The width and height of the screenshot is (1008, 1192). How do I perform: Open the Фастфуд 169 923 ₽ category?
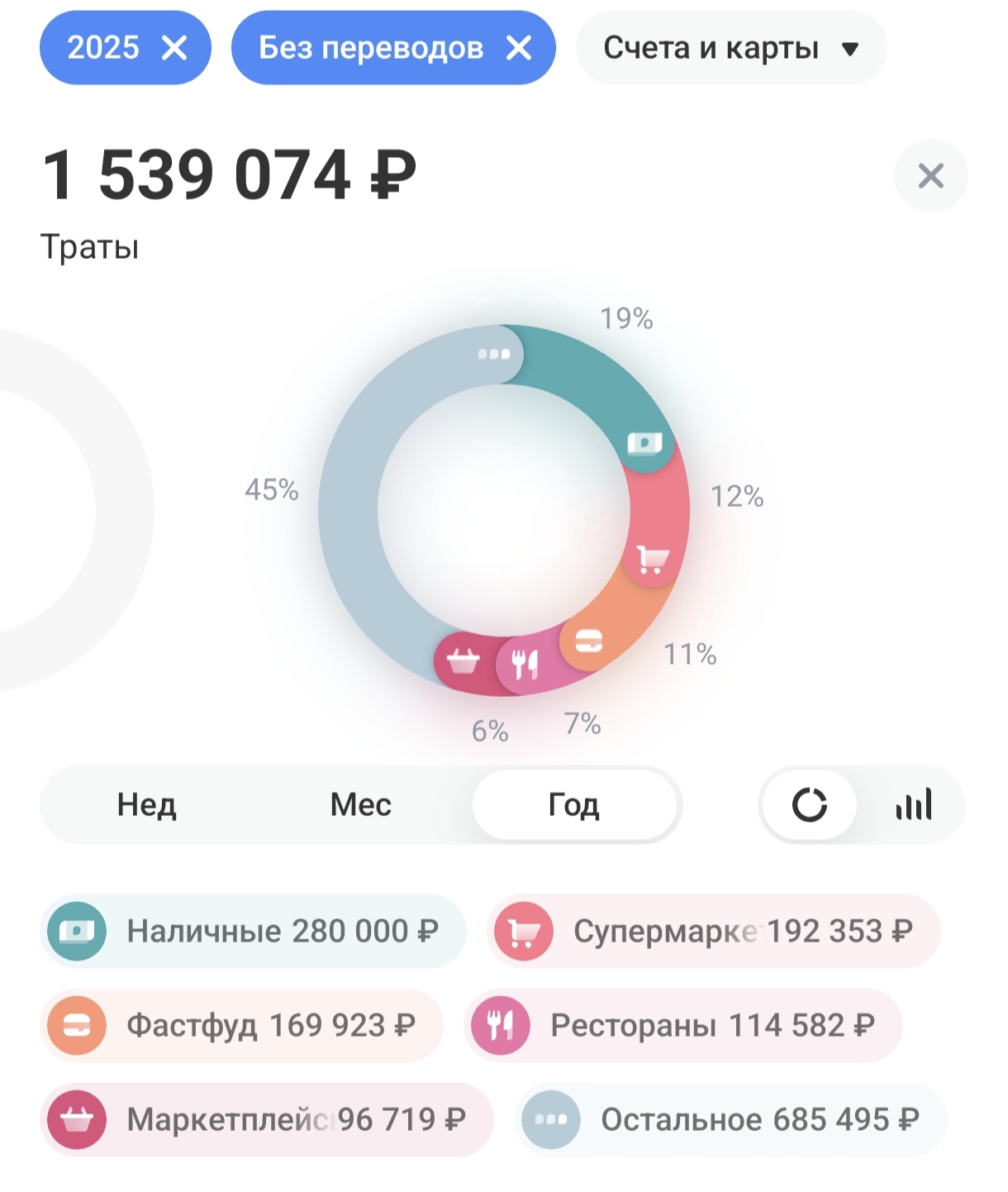pyautogui.click(x=241, y=1026)
